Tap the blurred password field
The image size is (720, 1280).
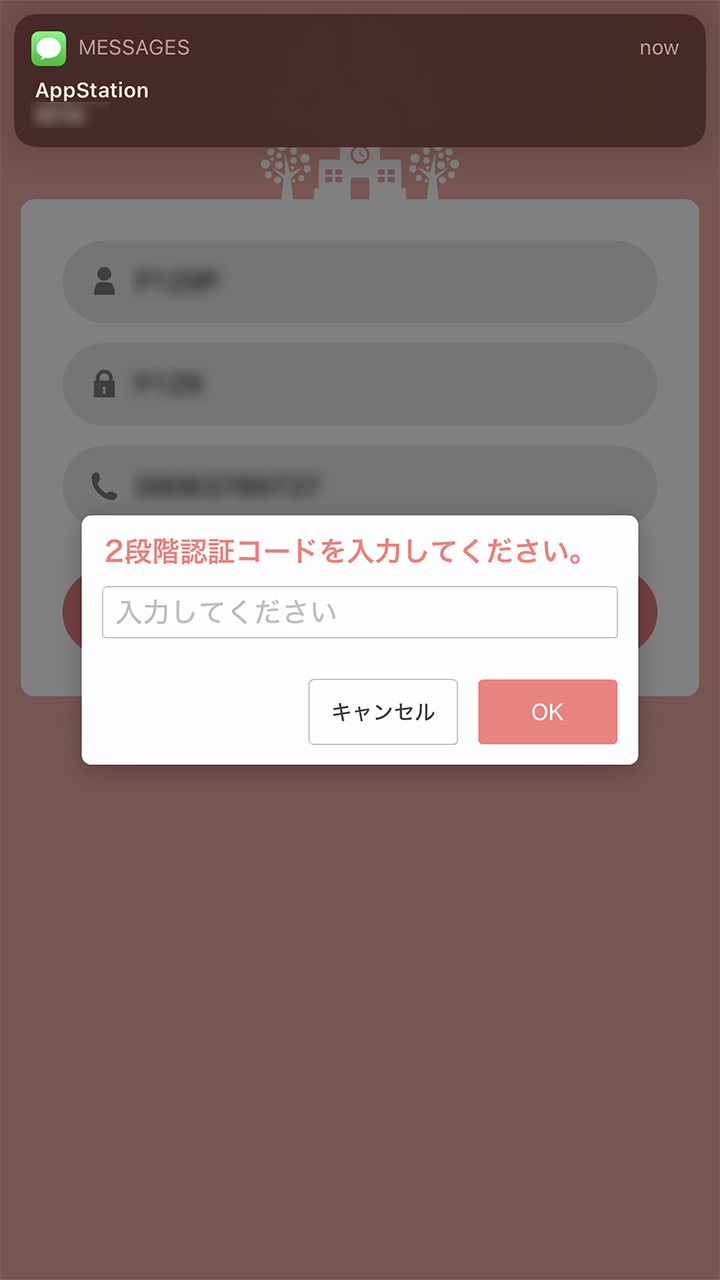(360, 384)
